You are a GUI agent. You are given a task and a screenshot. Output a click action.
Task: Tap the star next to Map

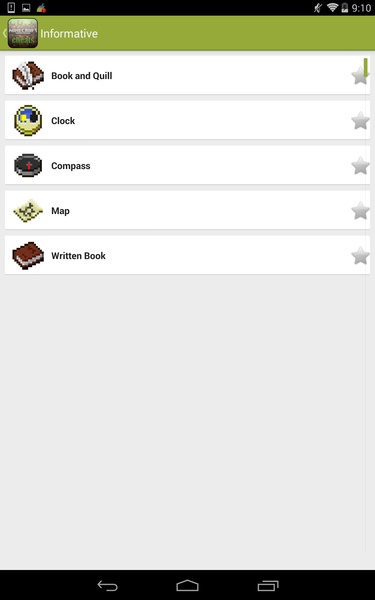(x=360, y=211)
